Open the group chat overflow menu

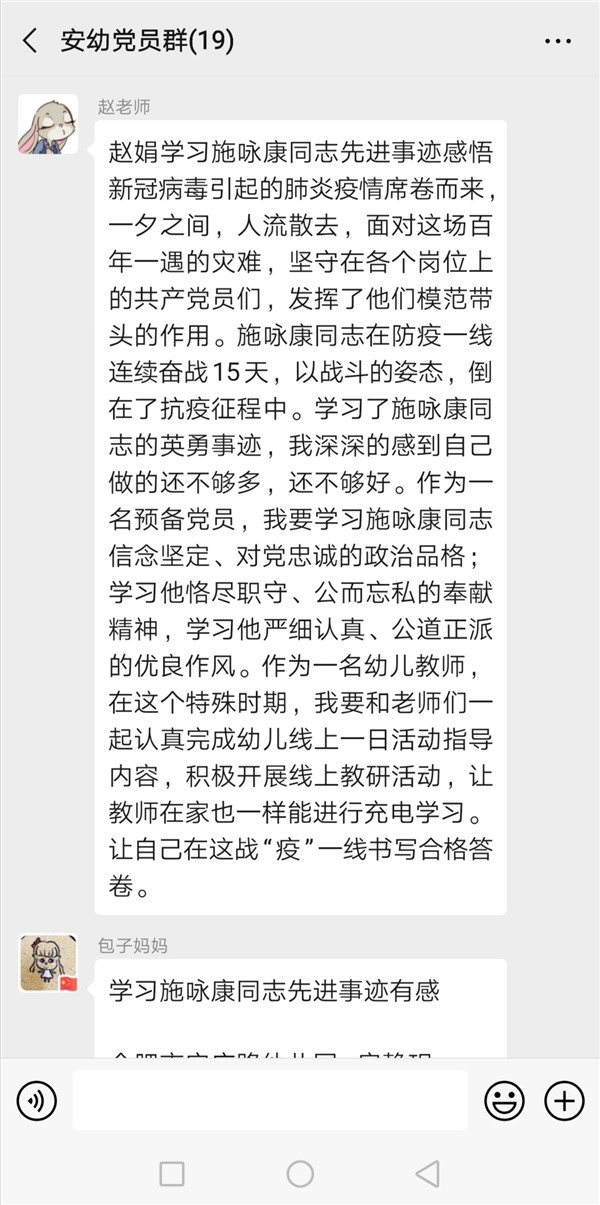click(558, 41)
